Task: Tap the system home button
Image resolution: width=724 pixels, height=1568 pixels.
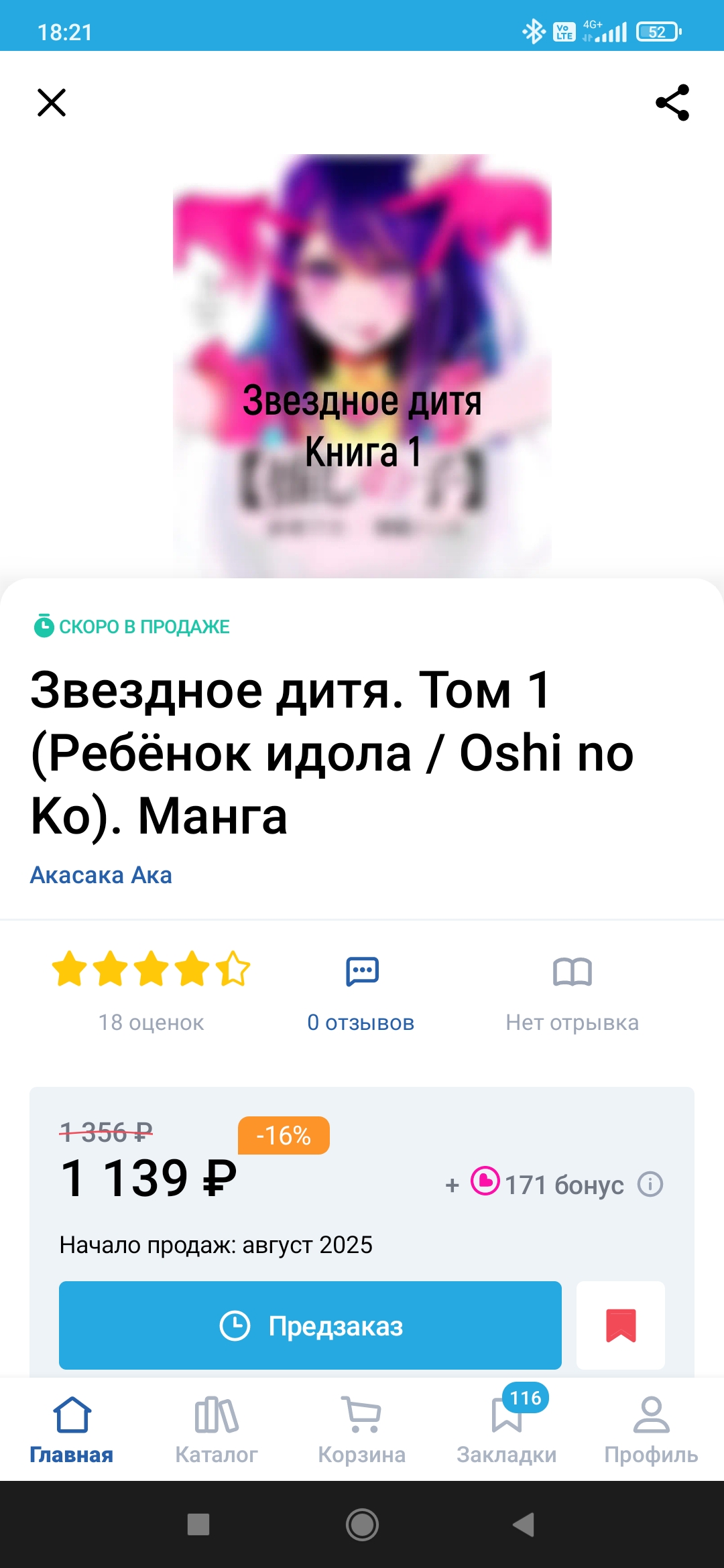Action: point(362,1524)
